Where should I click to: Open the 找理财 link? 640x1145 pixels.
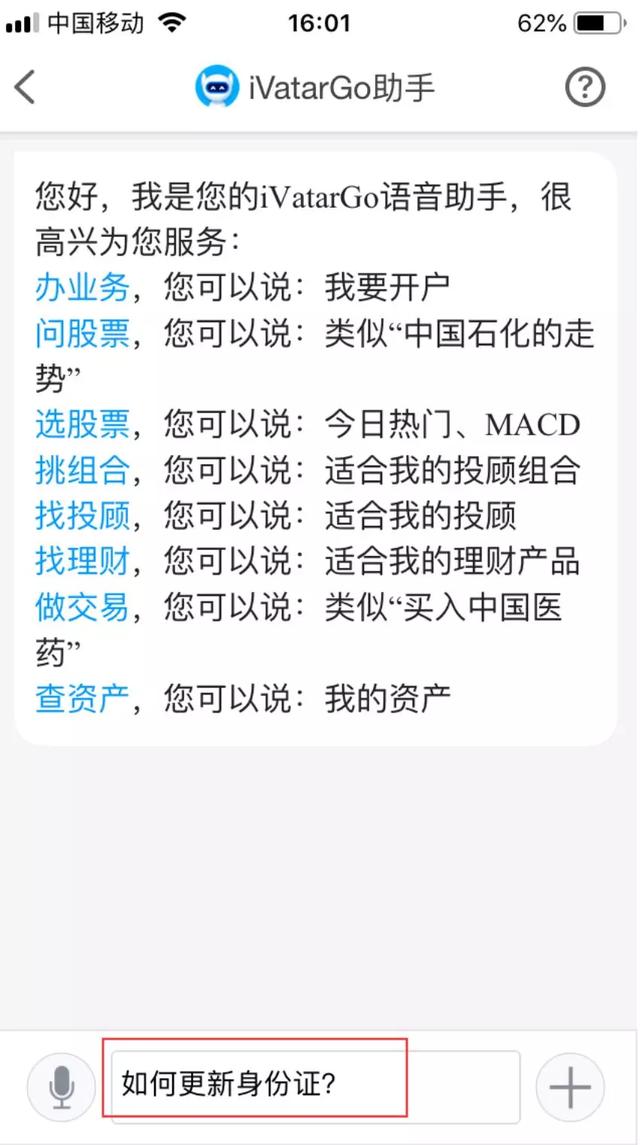82,561
